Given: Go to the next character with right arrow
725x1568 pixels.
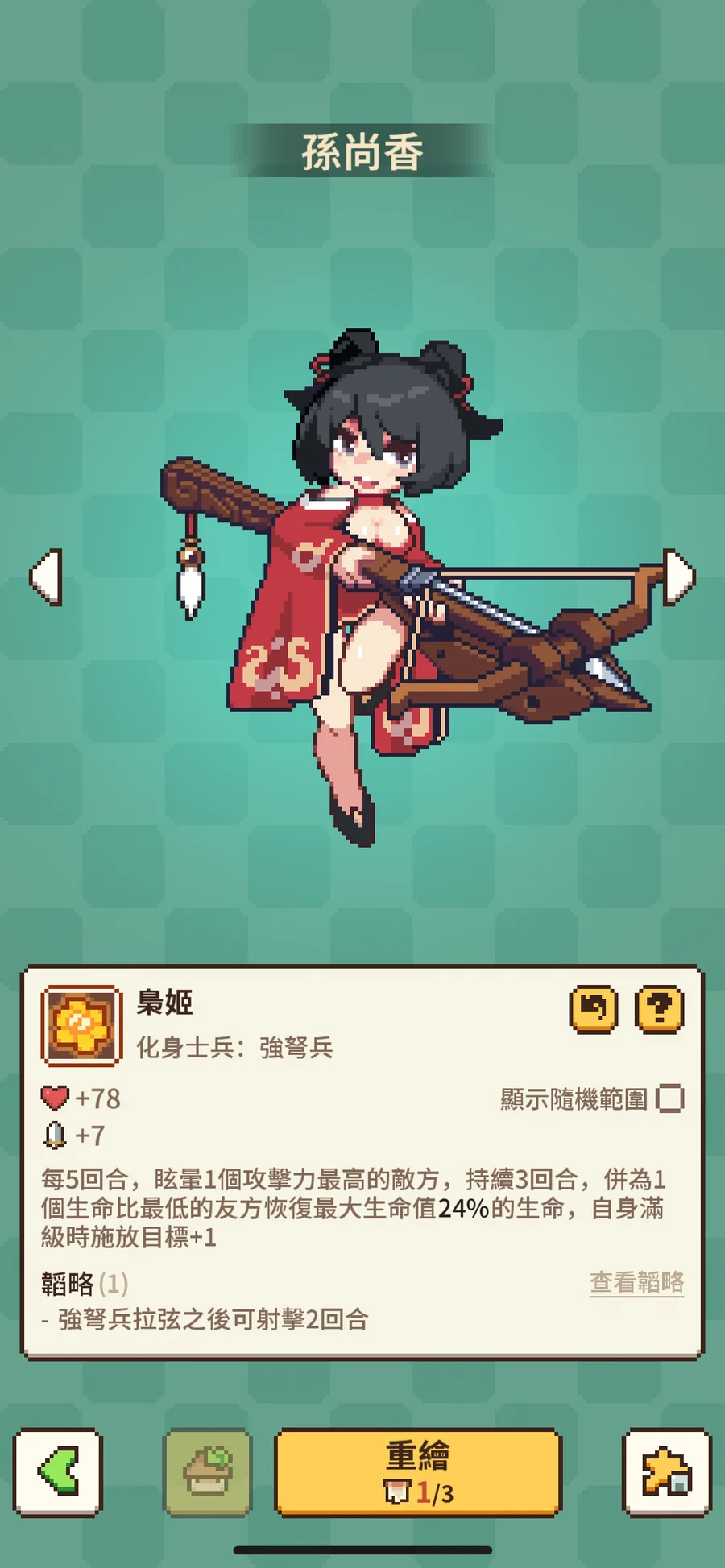Looking at the screenshot, I should pyautogui.click(x=678, y=577).
